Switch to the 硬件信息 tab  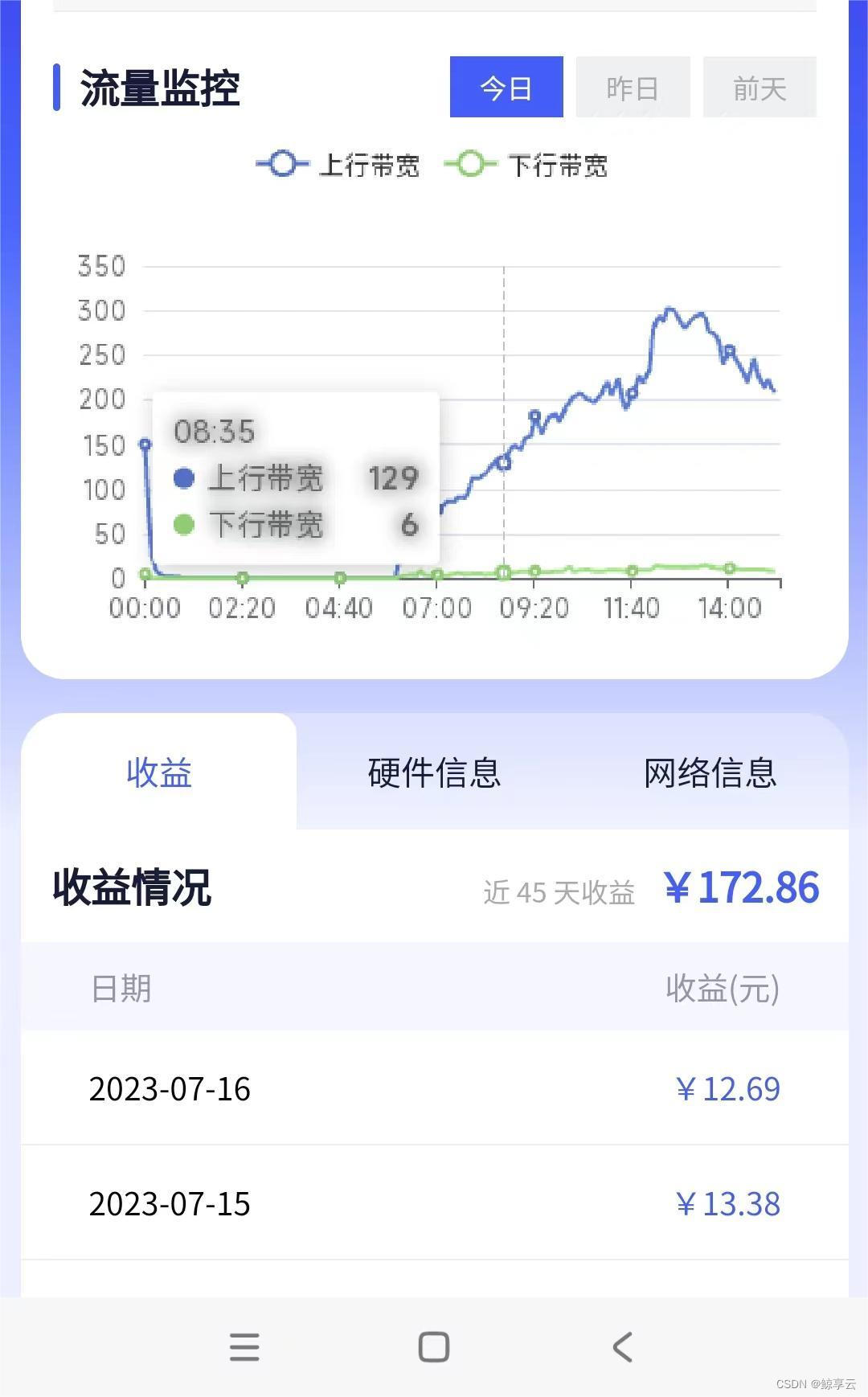434,772
